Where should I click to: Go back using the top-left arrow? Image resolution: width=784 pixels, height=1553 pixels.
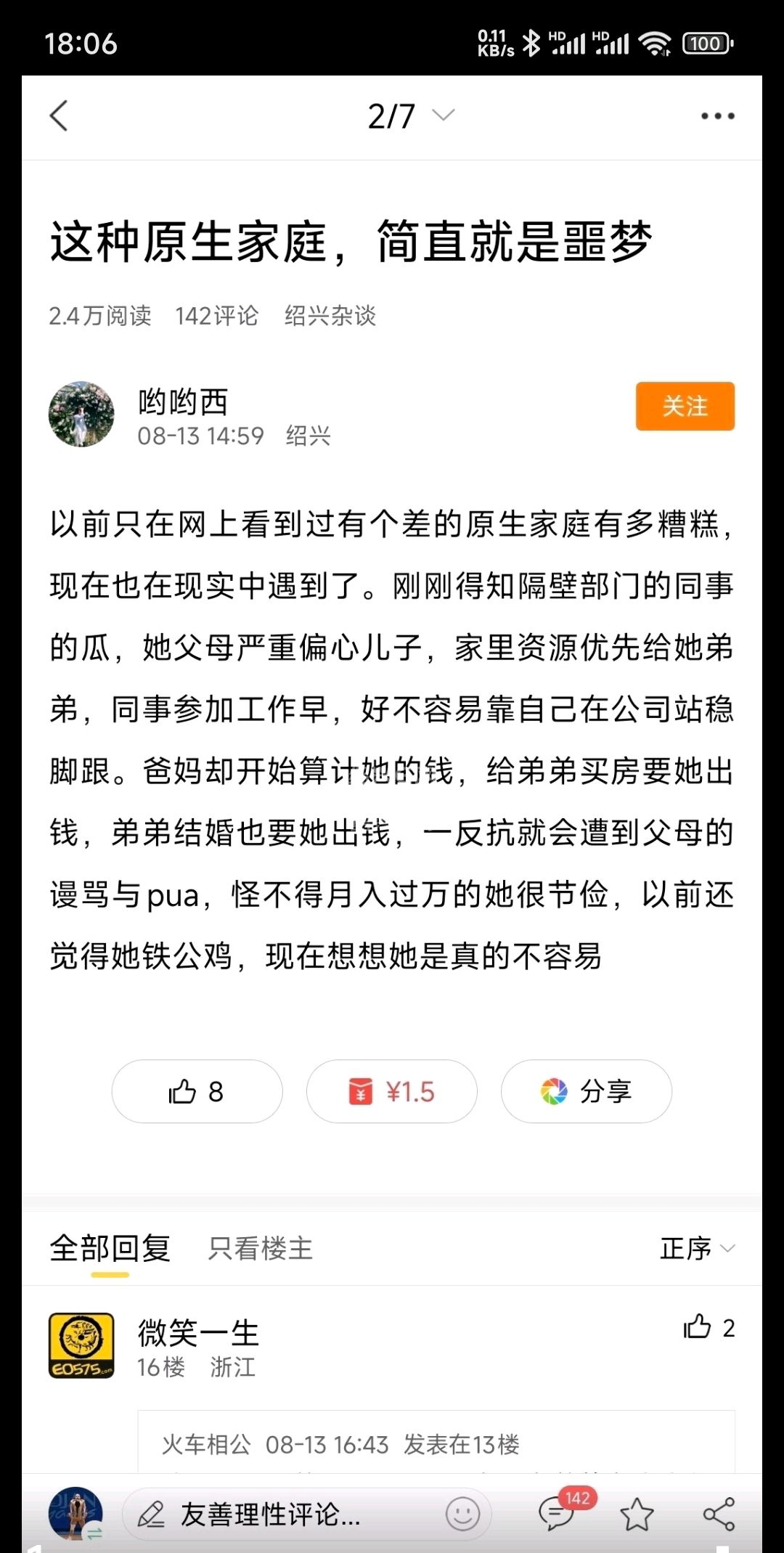pos(60,115)
